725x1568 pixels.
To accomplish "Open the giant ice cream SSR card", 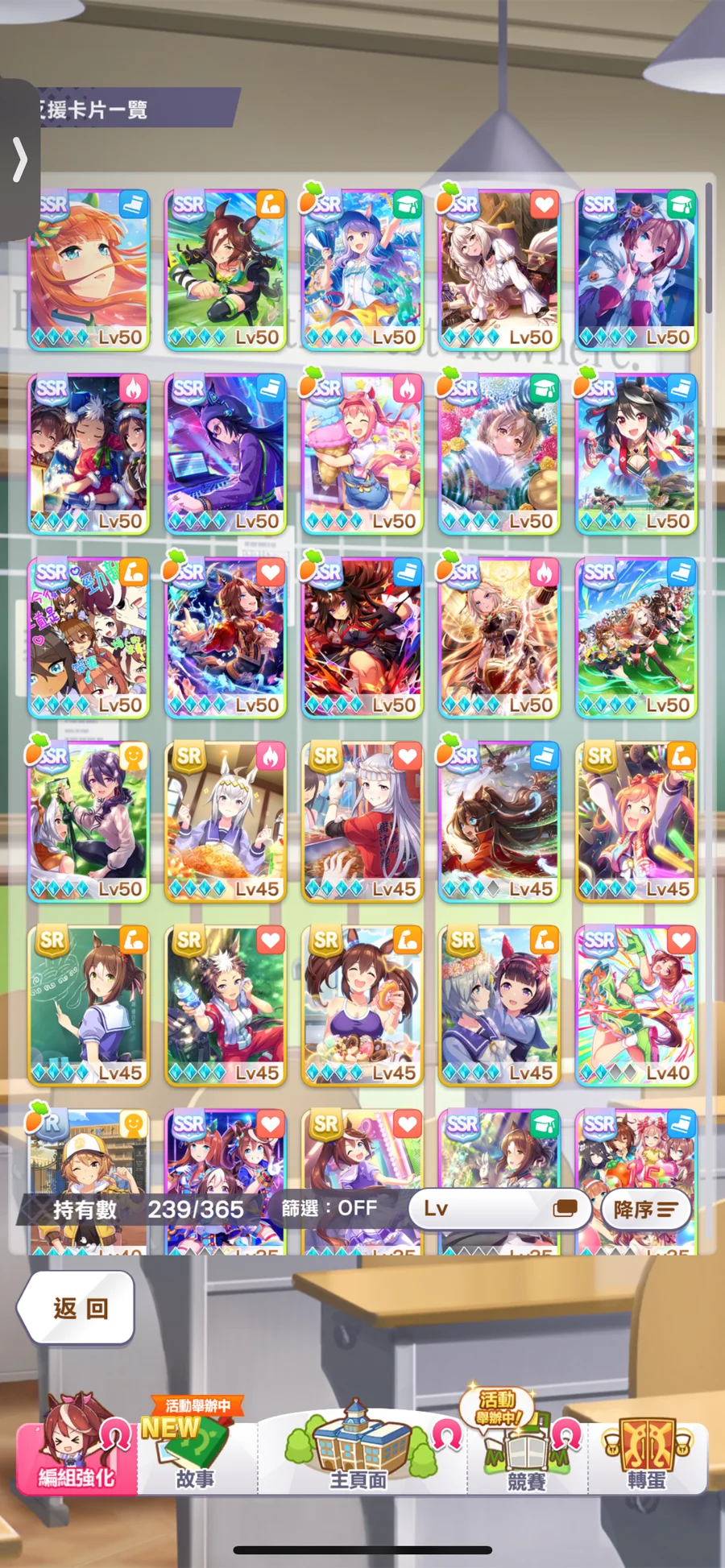I will pyautogui.click(x=362, y=453).
